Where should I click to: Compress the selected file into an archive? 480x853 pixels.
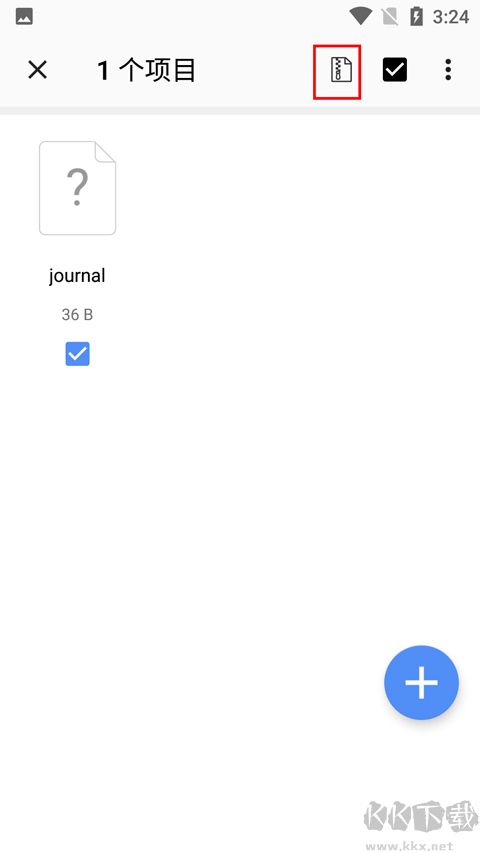(x=341, y=70)
